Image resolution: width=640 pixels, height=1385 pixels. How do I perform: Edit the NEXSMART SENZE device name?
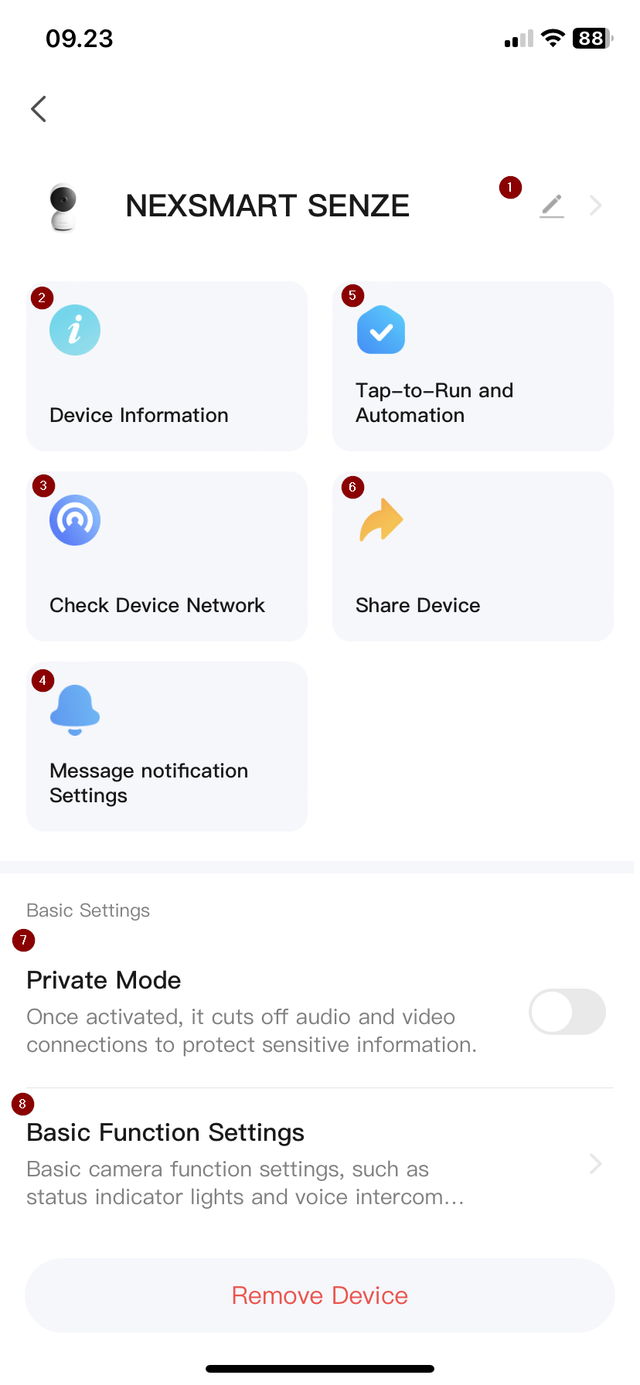coord(552,206)
